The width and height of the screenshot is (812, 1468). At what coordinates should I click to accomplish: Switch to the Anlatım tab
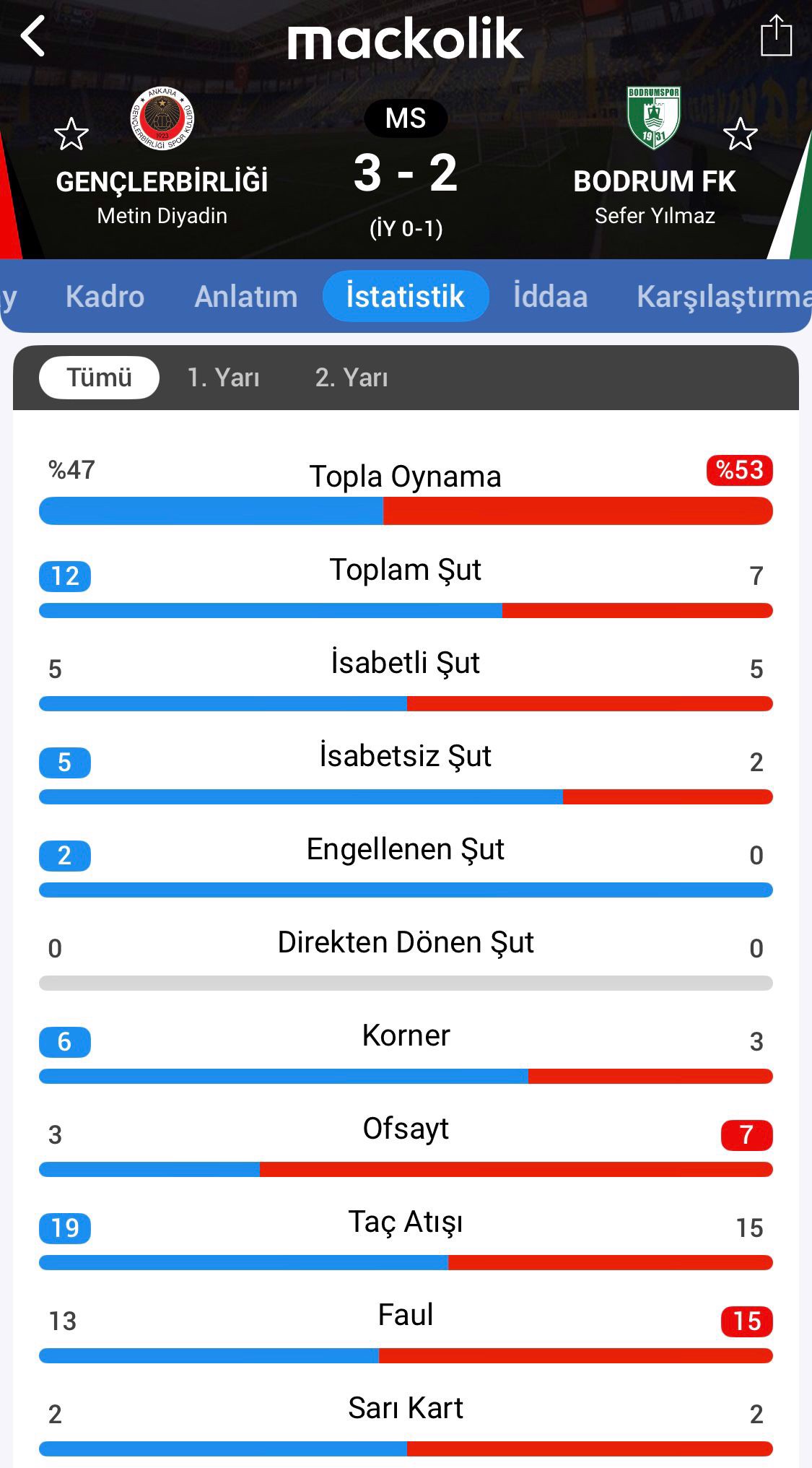(x=245, y=296)
